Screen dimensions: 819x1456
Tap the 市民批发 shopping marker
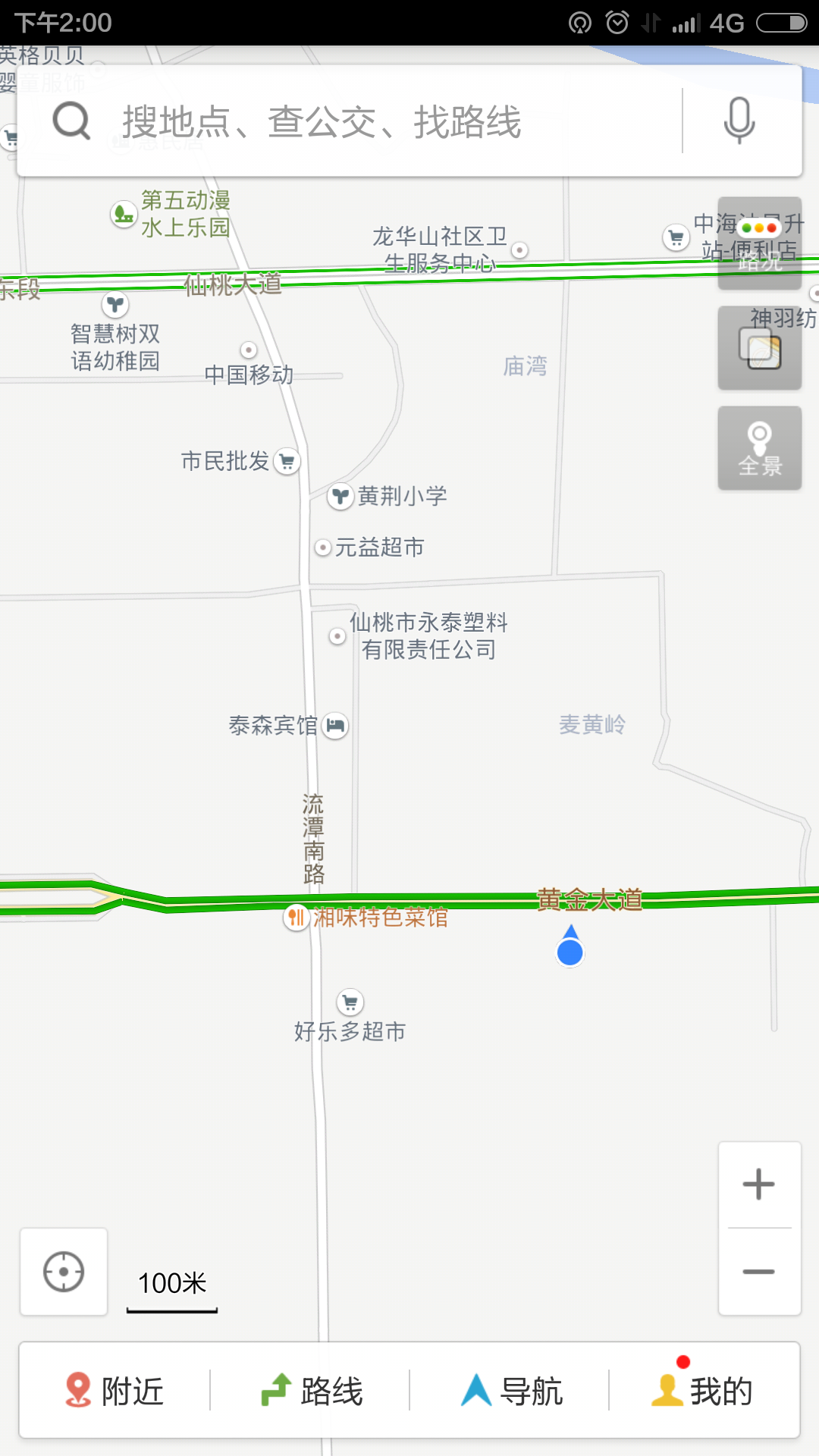point(287,460)
